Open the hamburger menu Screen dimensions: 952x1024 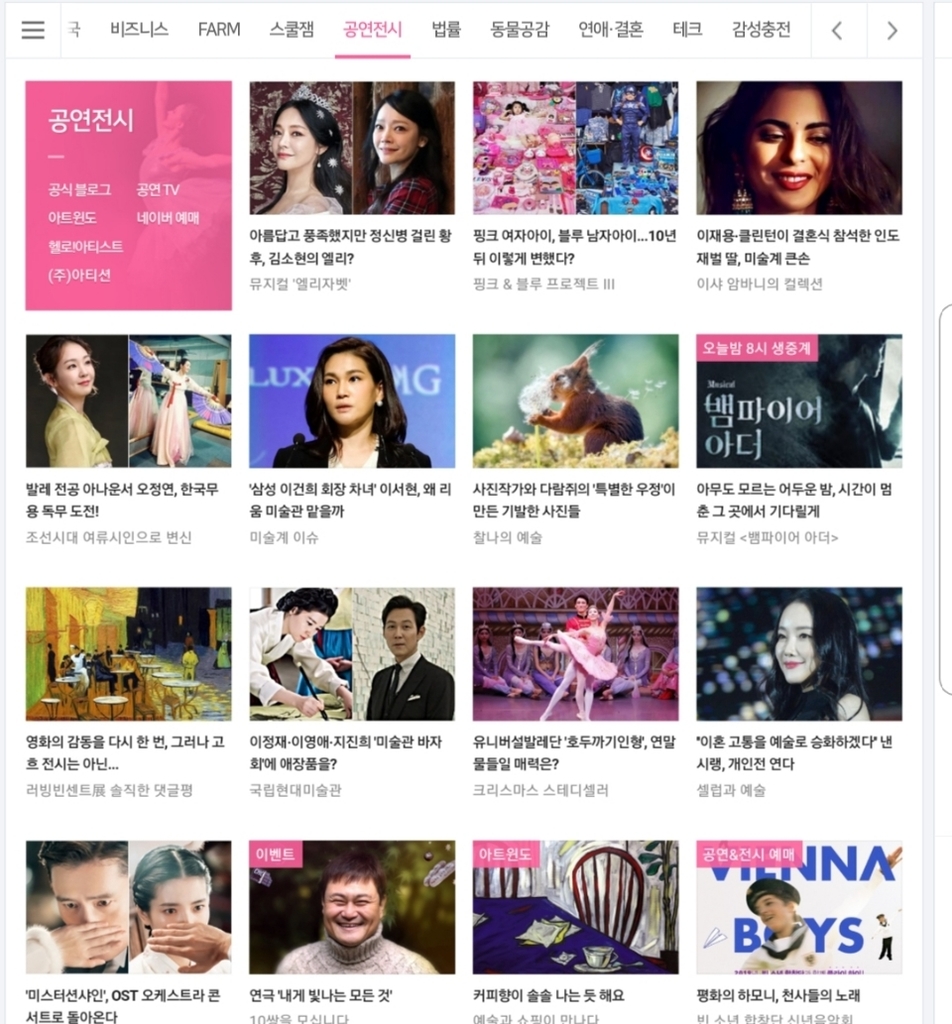coord(33,30)
